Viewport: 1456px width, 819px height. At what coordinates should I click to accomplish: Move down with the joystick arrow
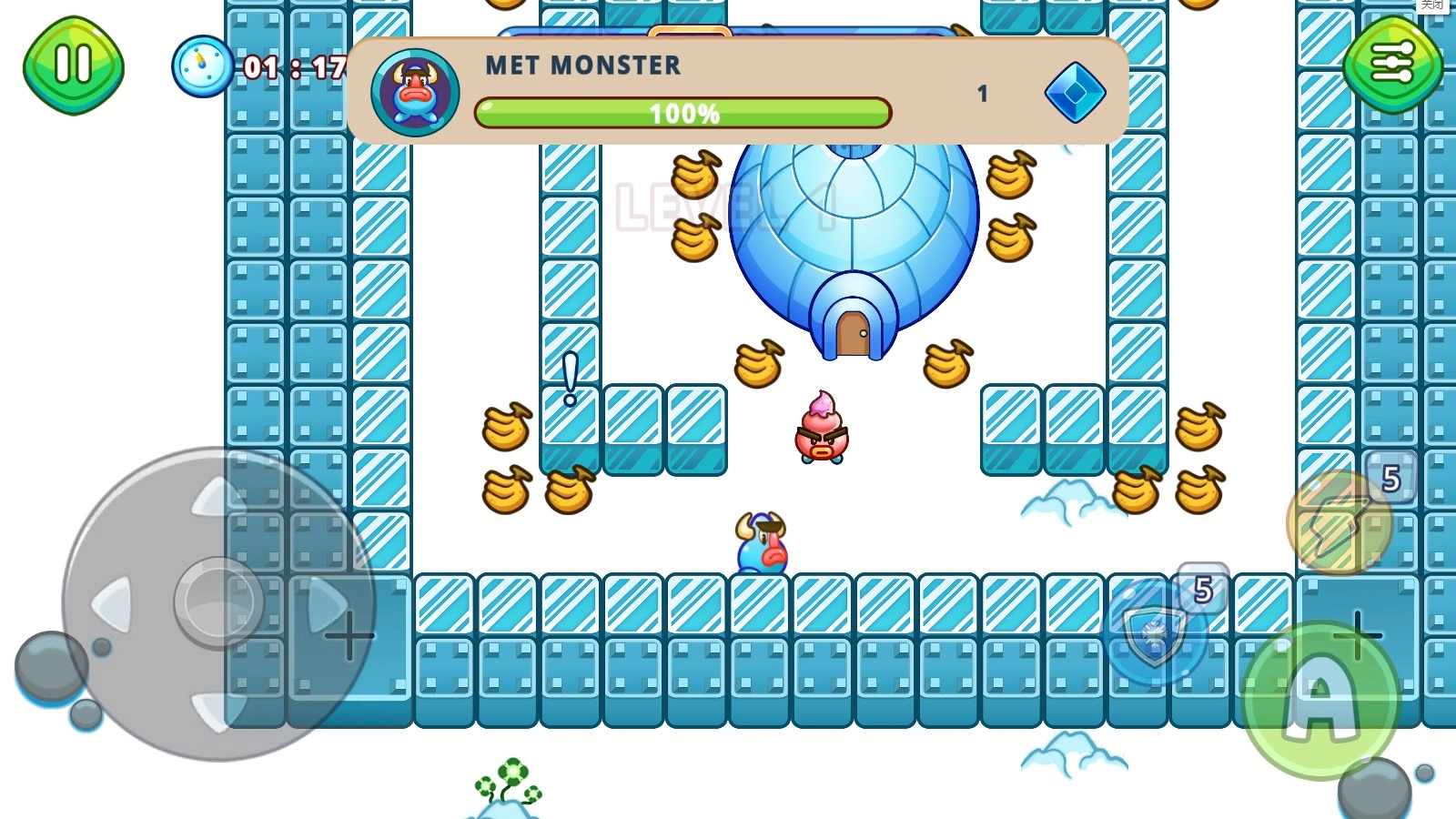(217, 712)
